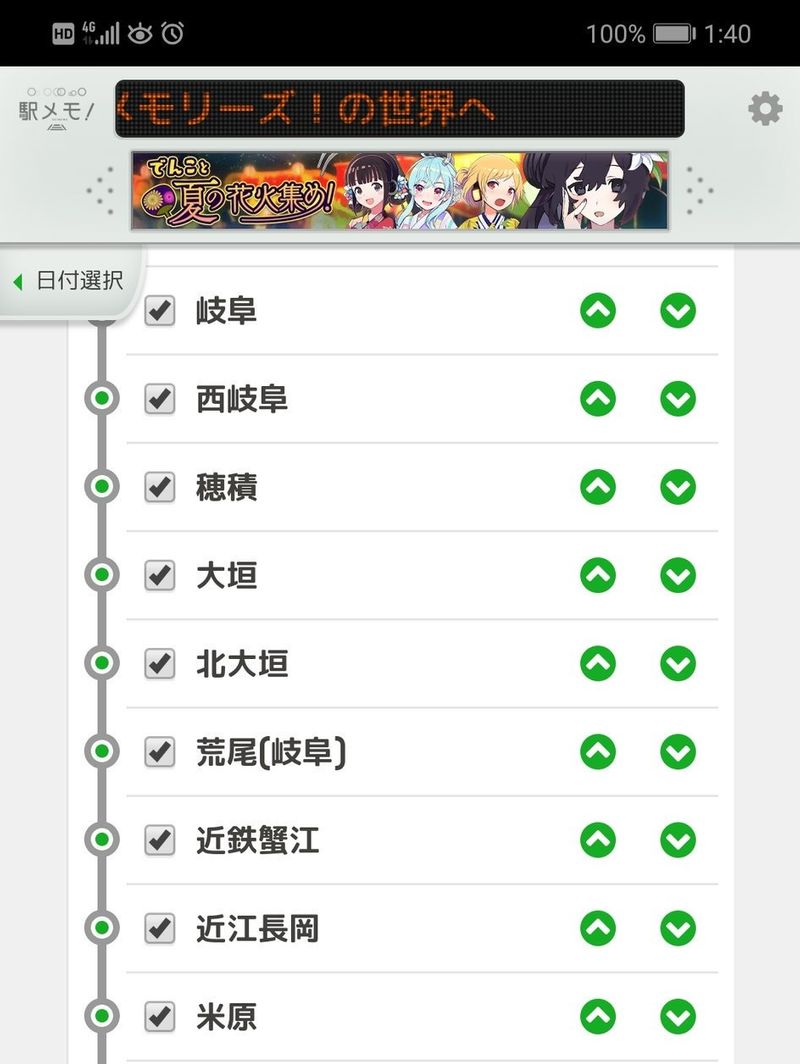
Task: Tap the 日付選択 back button
Action: (x=68, y=281)
